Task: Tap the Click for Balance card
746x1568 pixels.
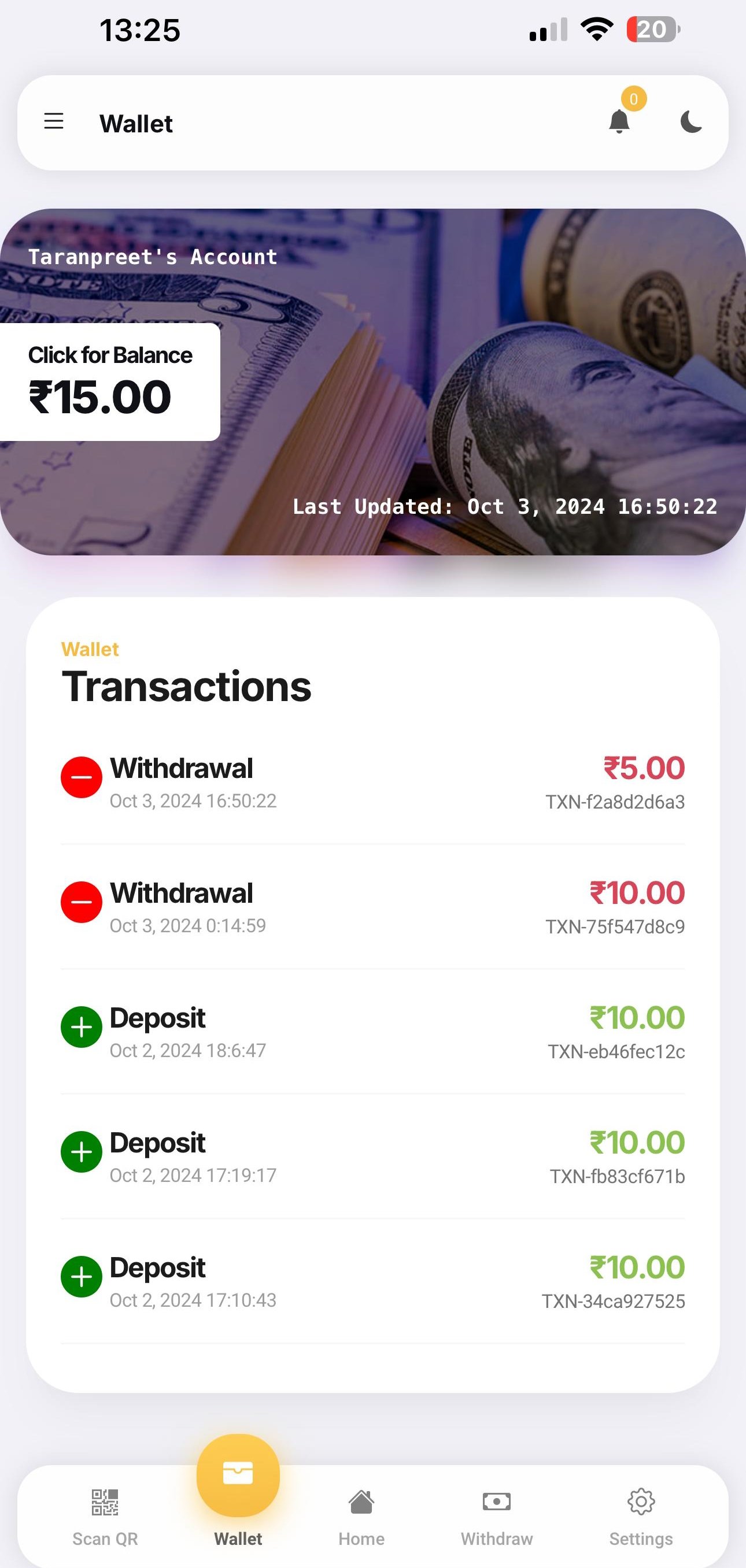Action: click(x=110, y=381)
